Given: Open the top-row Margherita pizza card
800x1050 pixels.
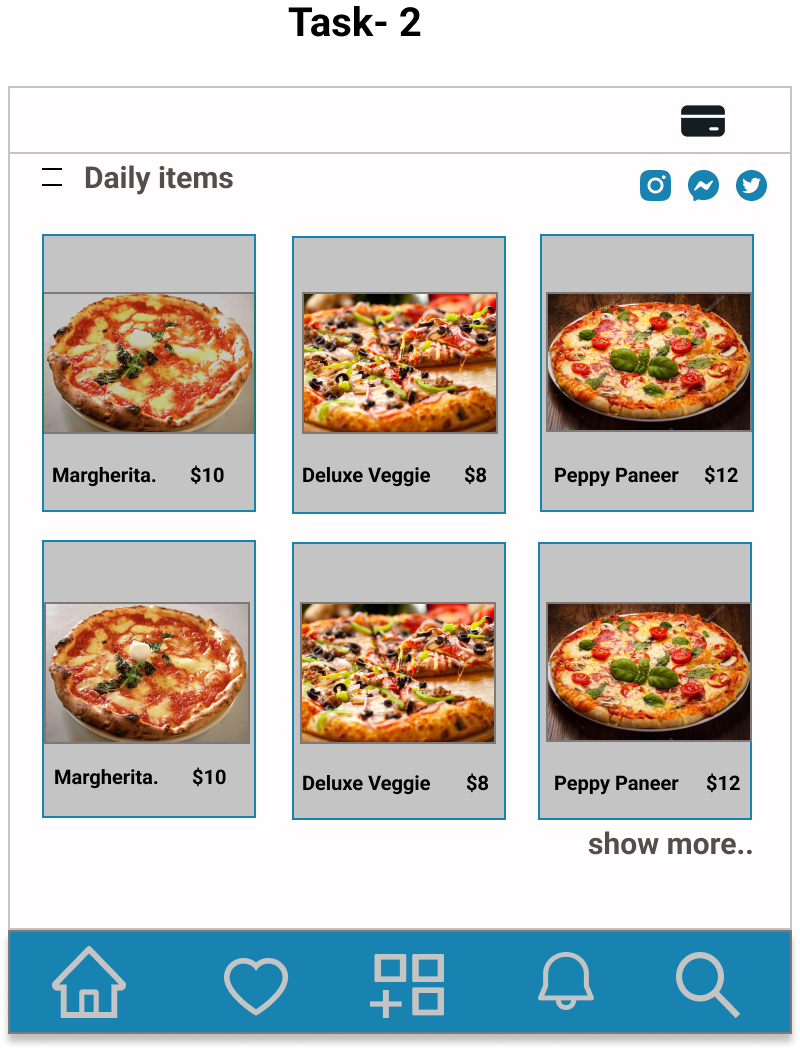Looking at the screenshot, I should pos(149,373).
